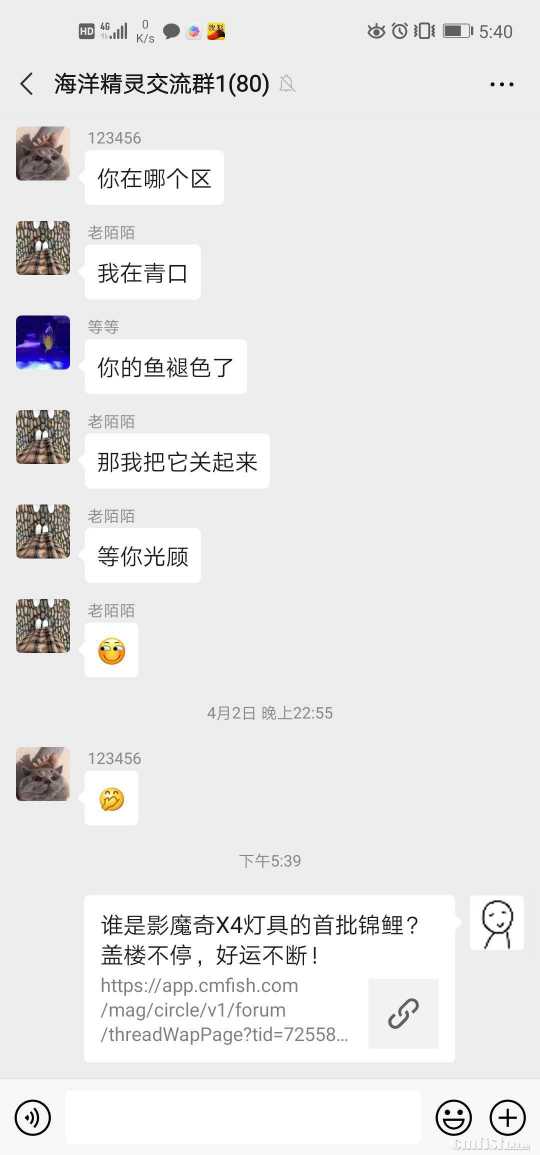Viewport: 540px width, 1155px height.
Task: Open the cat avatar beside 你在哪个区
Action: click(x=43, y=153)
